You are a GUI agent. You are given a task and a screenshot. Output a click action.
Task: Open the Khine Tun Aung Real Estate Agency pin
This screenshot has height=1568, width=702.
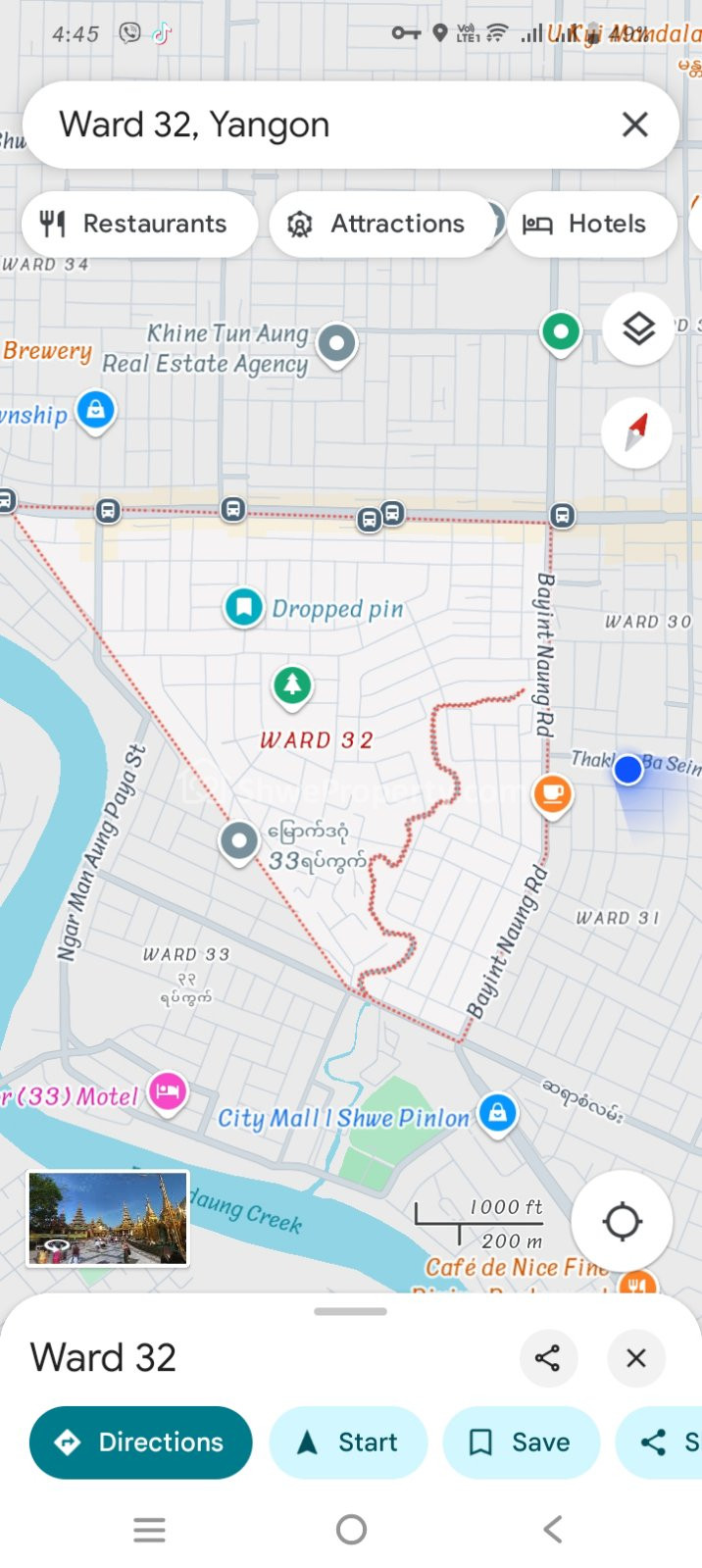tap(338, 345)
